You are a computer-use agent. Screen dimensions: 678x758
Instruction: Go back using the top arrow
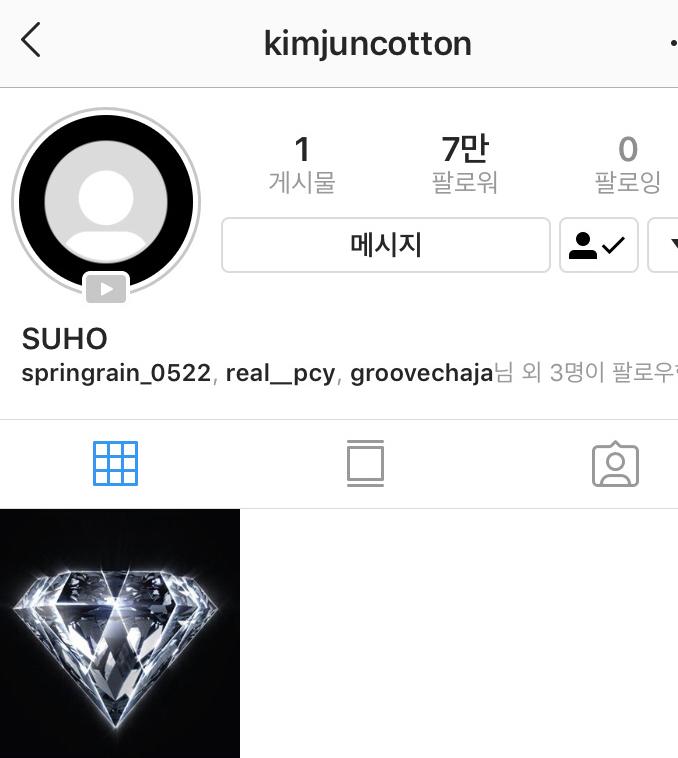pyautogui.click(x=31, y=41)
